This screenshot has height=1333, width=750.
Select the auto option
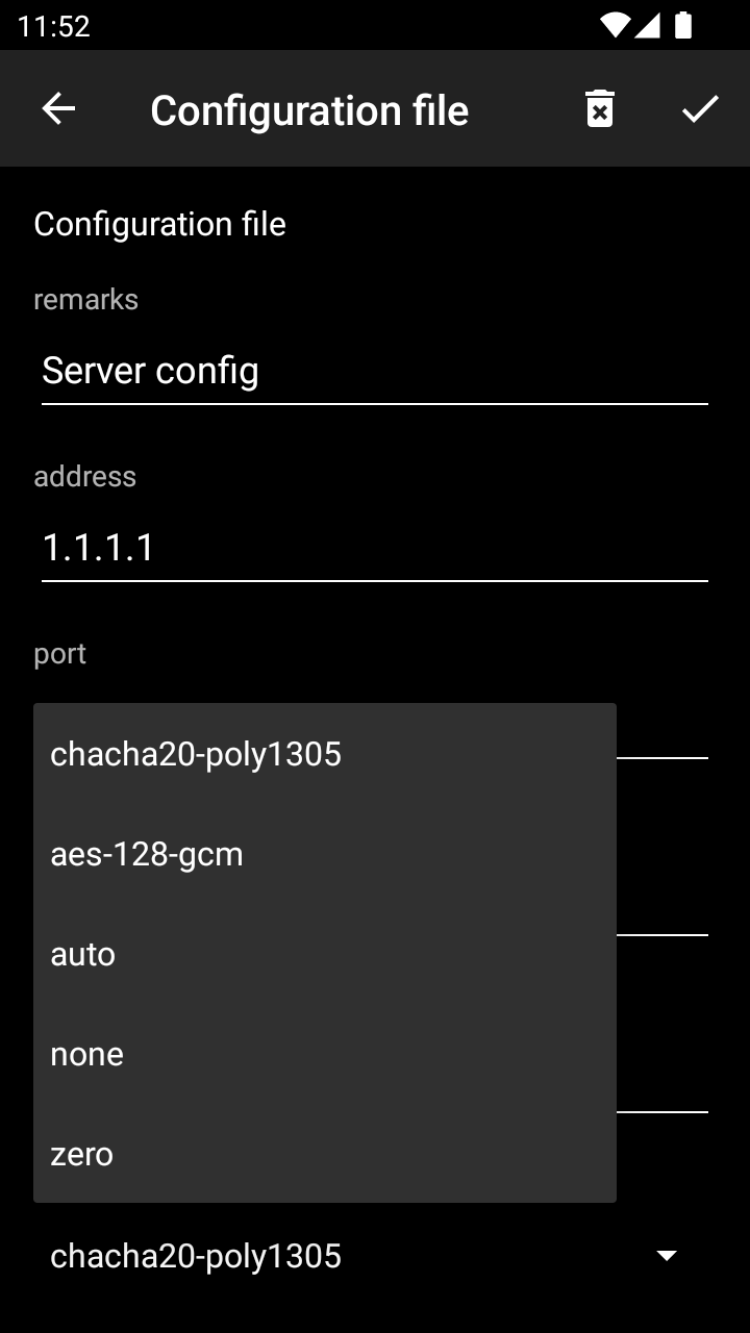324,954
